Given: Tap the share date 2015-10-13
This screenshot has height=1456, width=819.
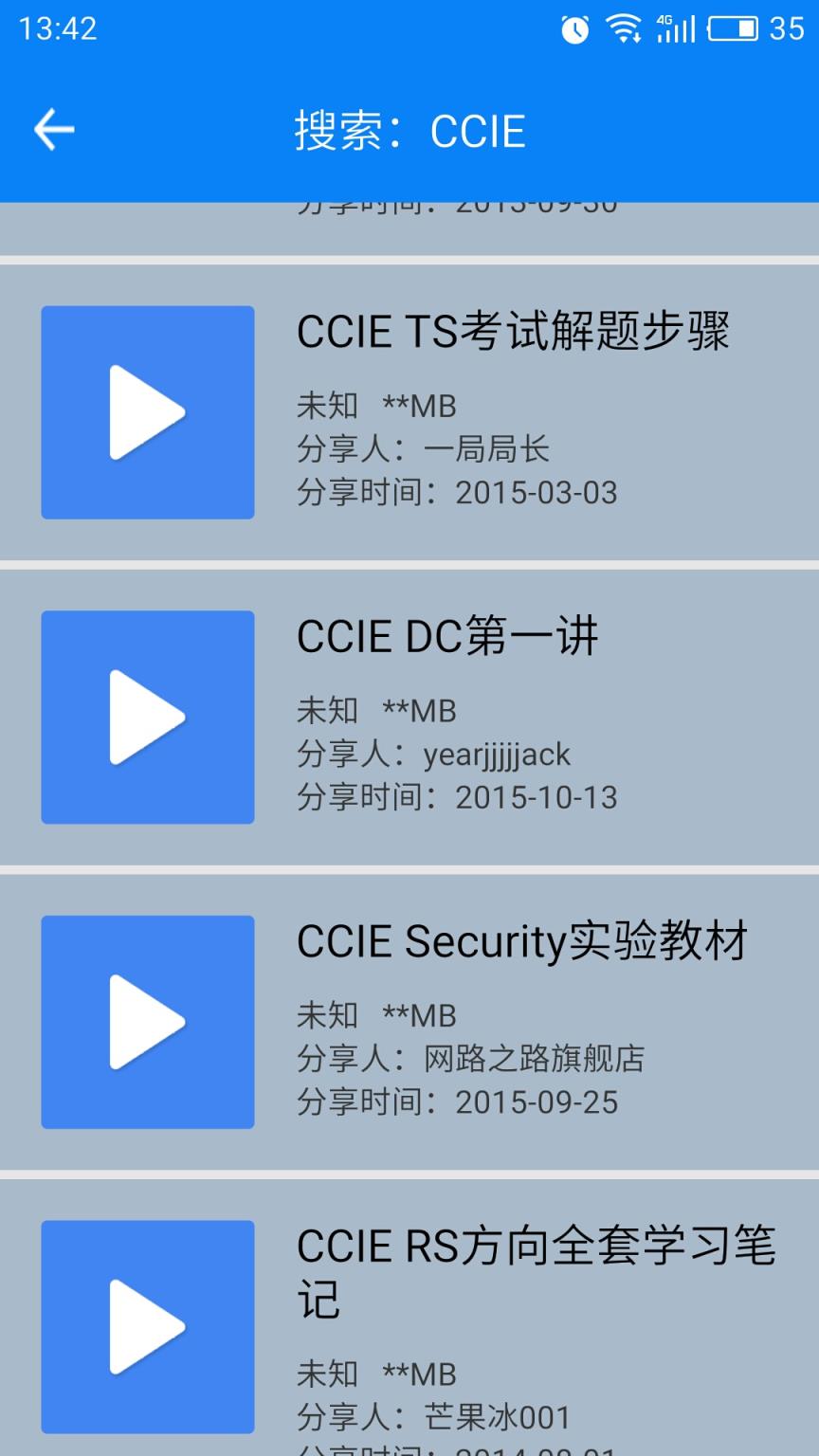Looking at the screenshot, I should pyautogui.click(x=535, y=797).
